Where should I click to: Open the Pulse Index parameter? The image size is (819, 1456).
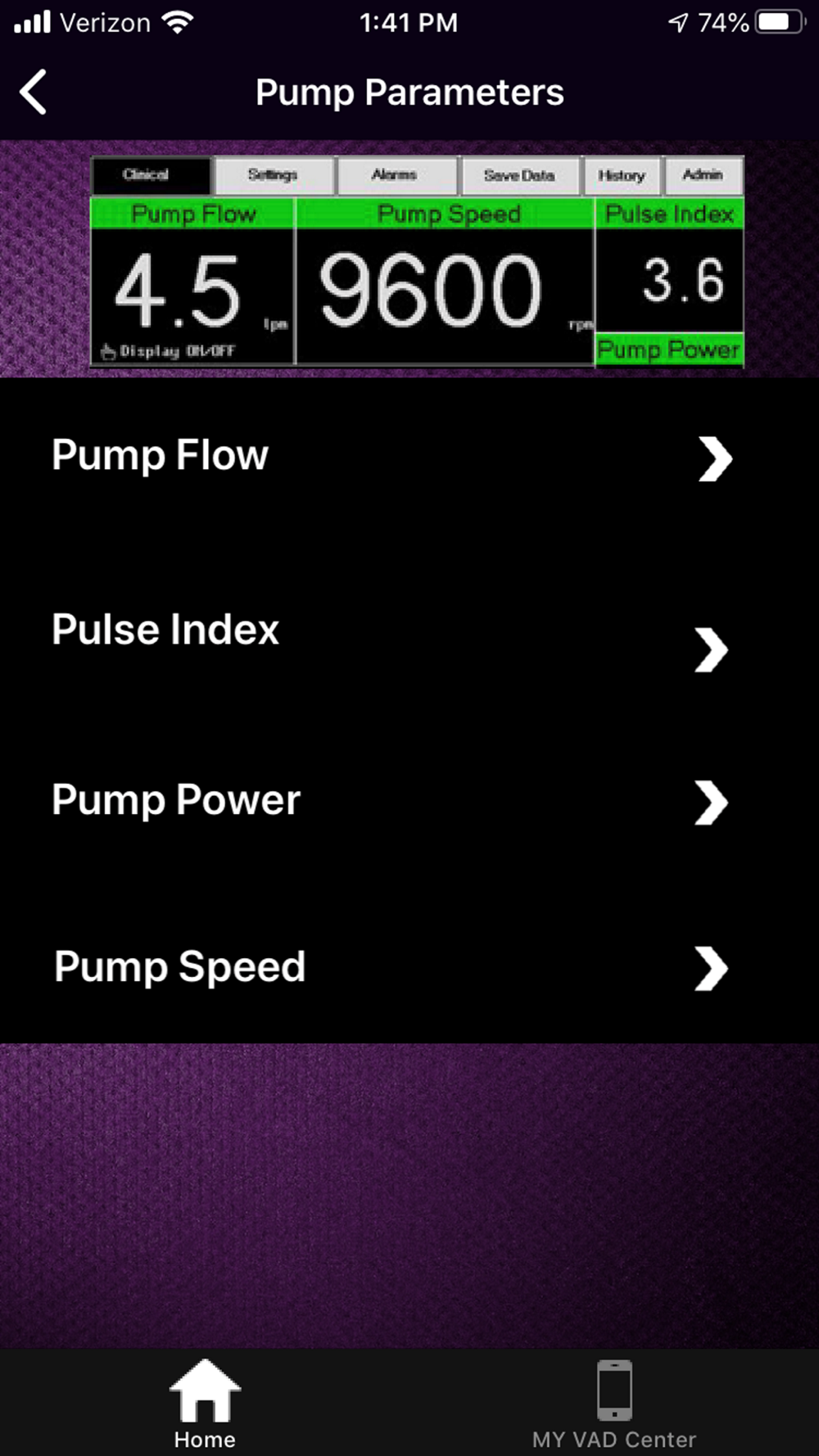pyautogui.click(x=393, y=632)
